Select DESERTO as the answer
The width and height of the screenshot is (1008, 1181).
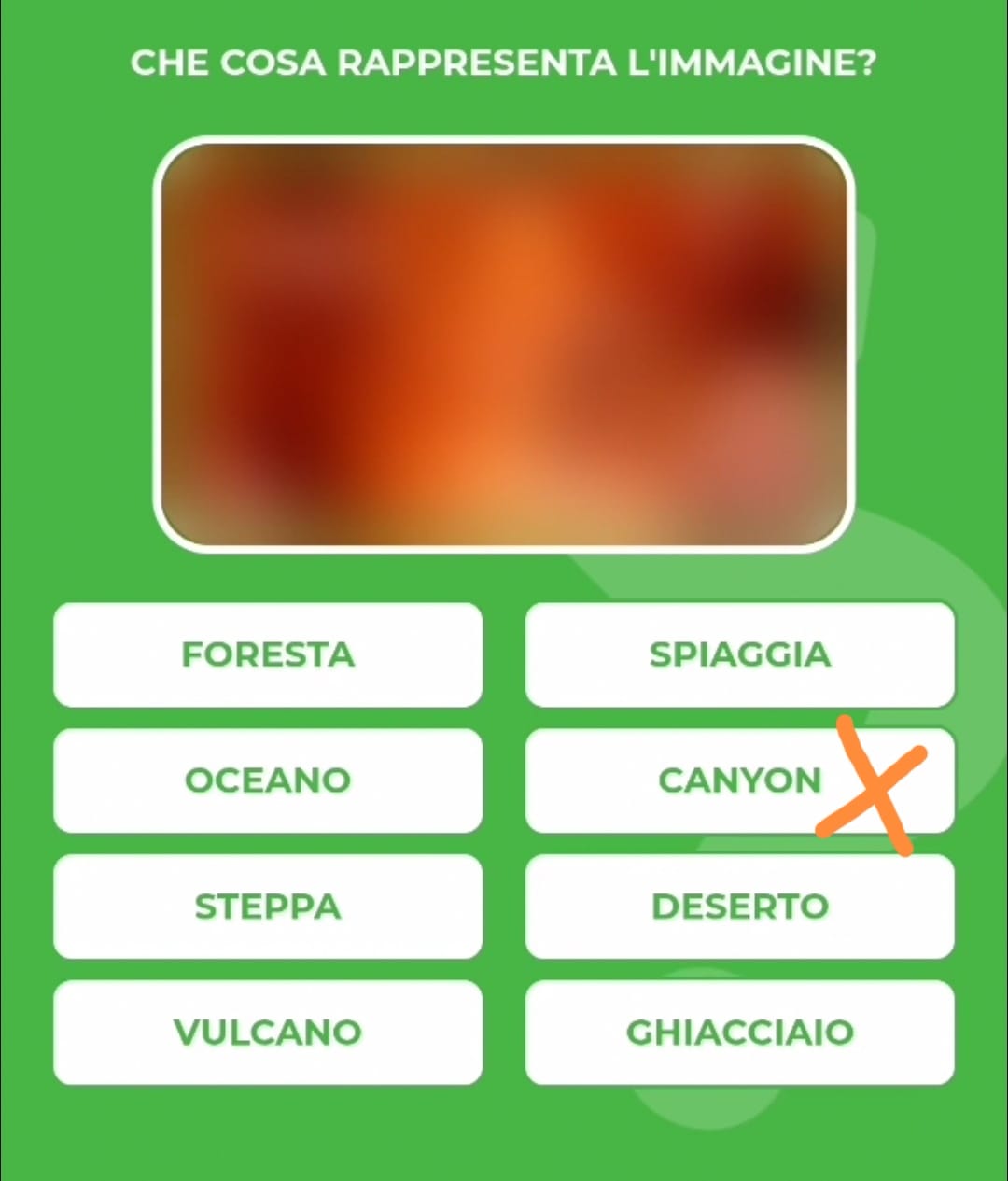click(x=739, y=907)
